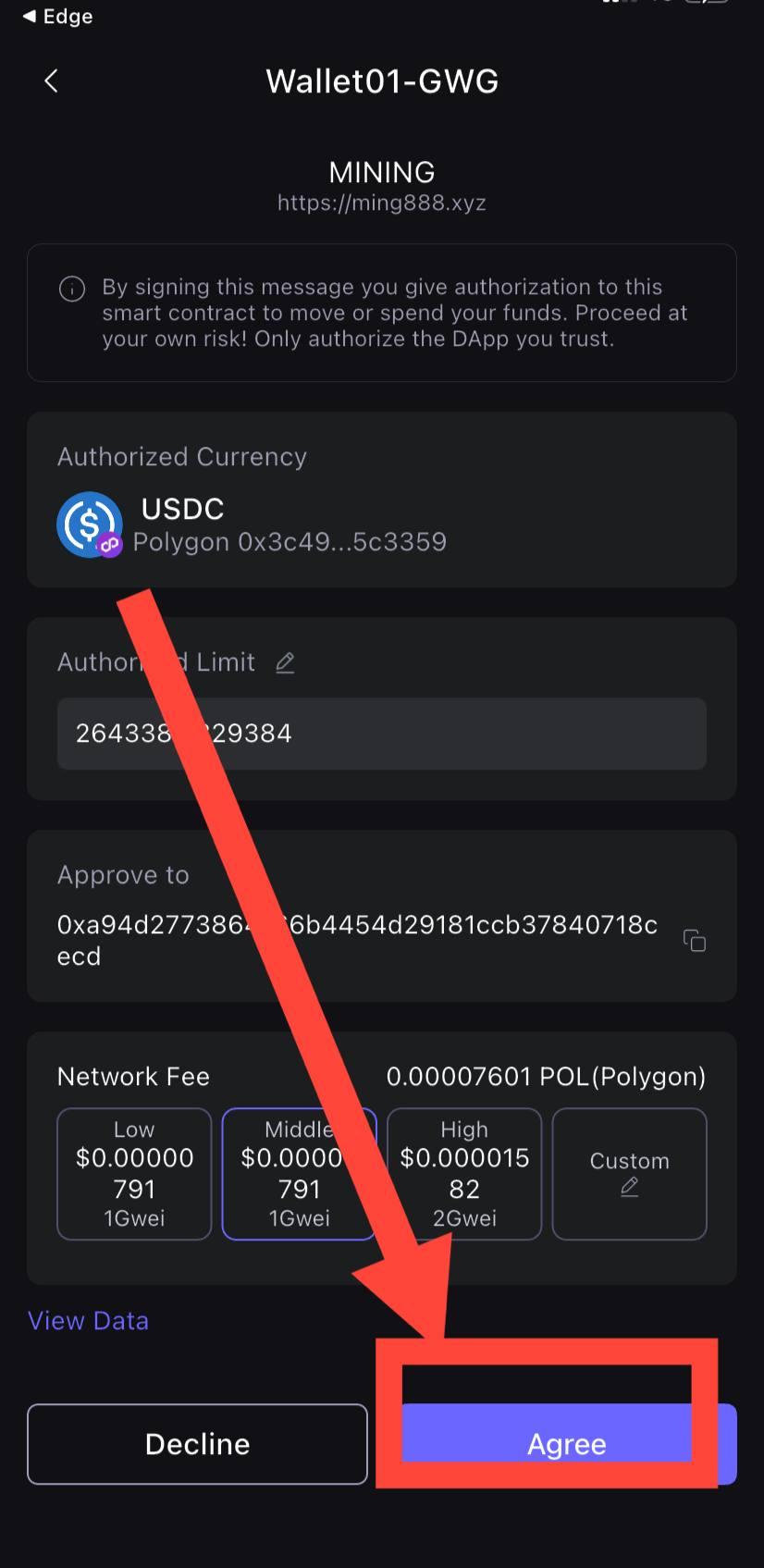Tap the authorized limit amount field
Image resolution: width=764 pixels, height=1568 pixels.
pos(381,734)
